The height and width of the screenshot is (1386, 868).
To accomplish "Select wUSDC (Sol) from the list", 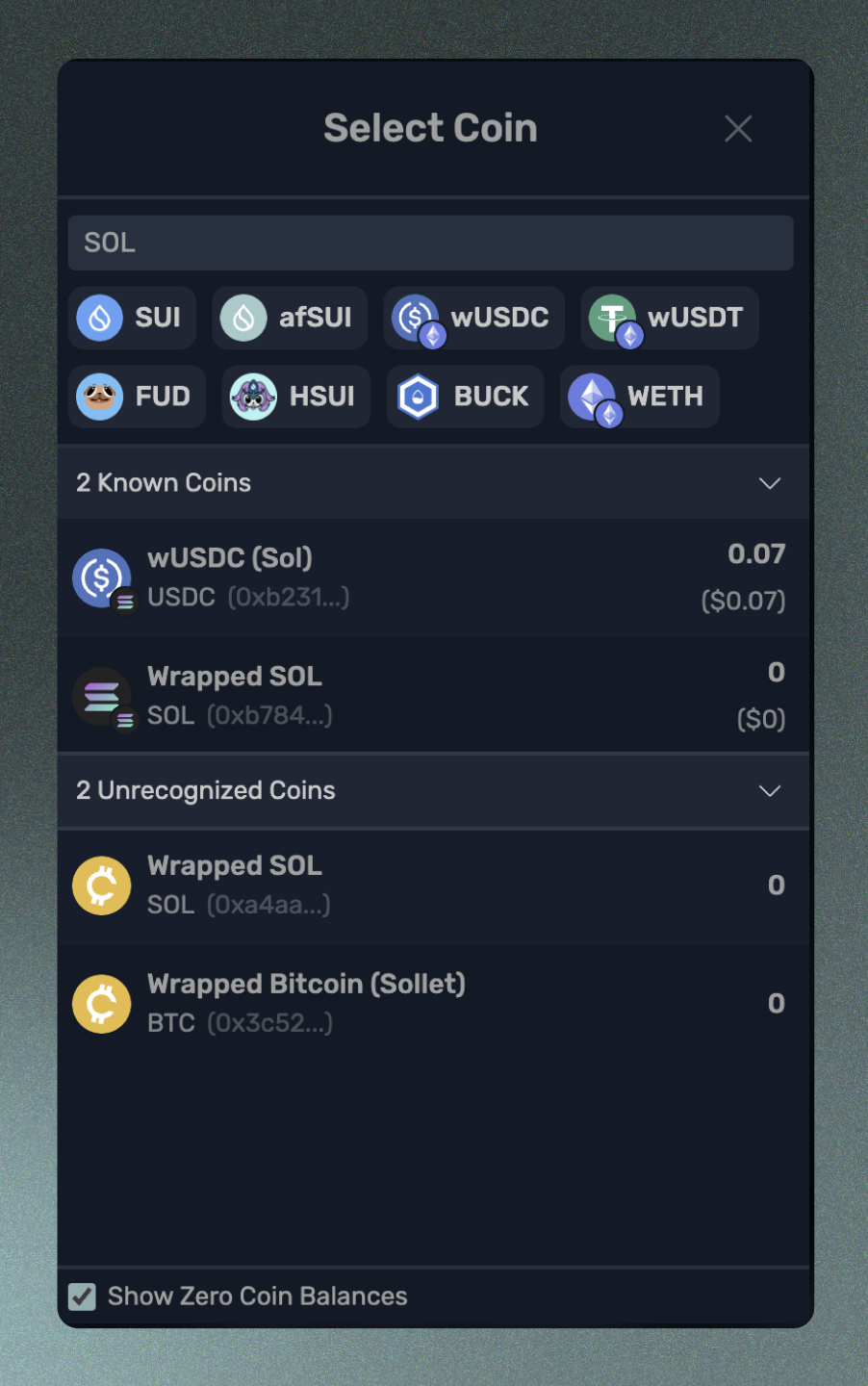I will tap(432, 577).
